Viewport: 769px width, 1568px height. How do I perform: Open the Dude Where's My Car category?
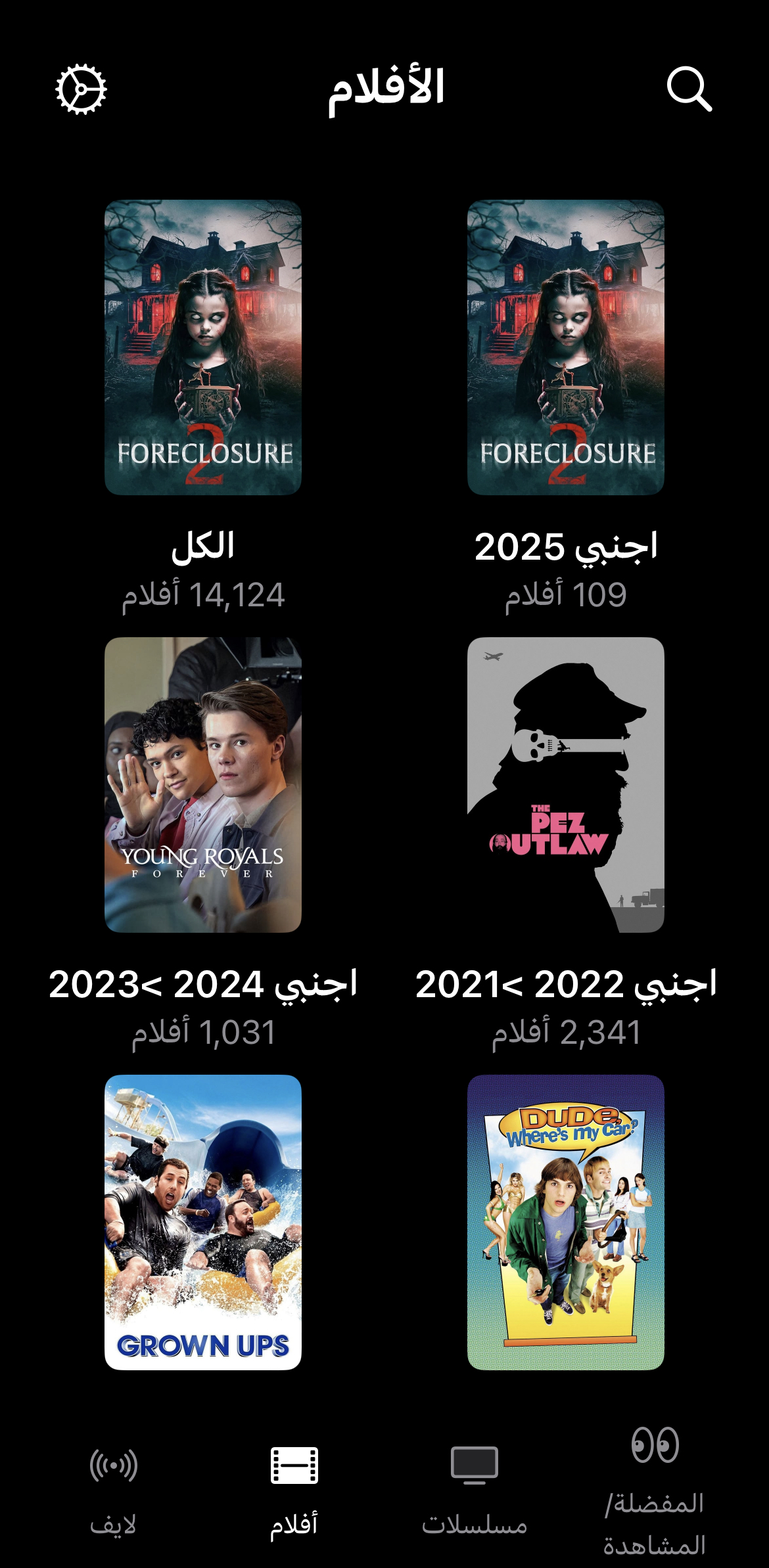[x=565, y=1222]
